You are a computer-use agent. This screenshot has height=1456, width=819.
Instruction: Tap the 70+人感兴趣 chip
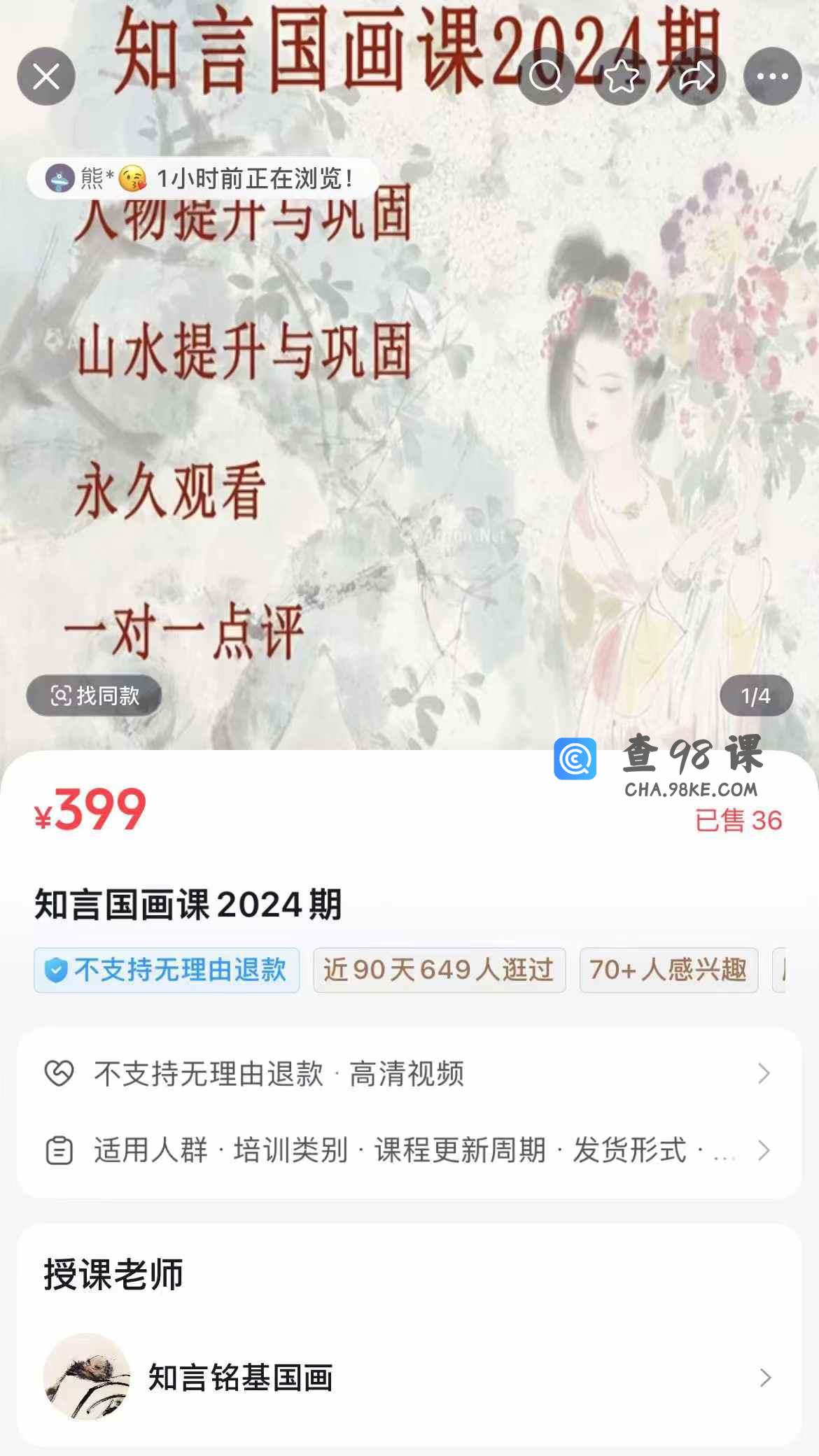[668, 970]
